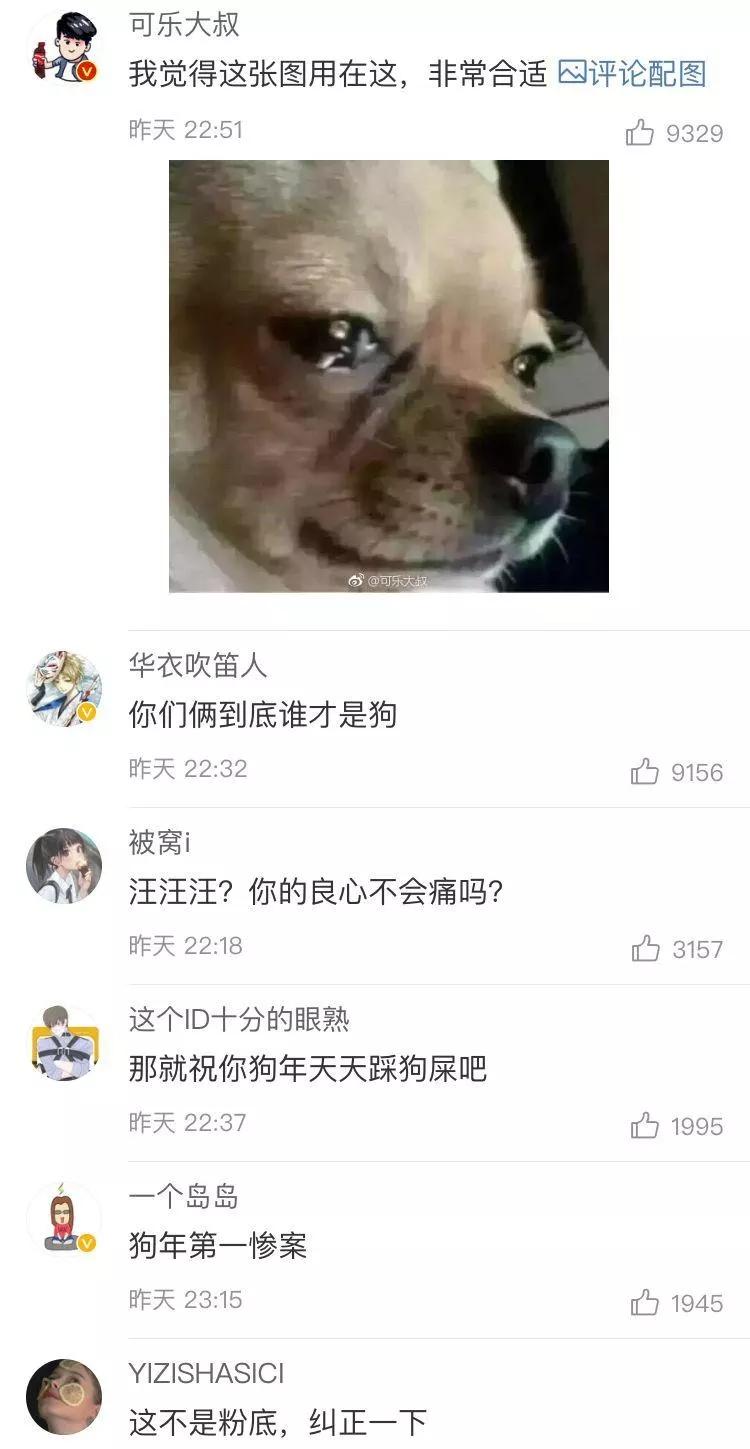Screen dimensions: 750x1449
Task: Click the V badge on 被窝i's avatar
Action: pos(87,889)
